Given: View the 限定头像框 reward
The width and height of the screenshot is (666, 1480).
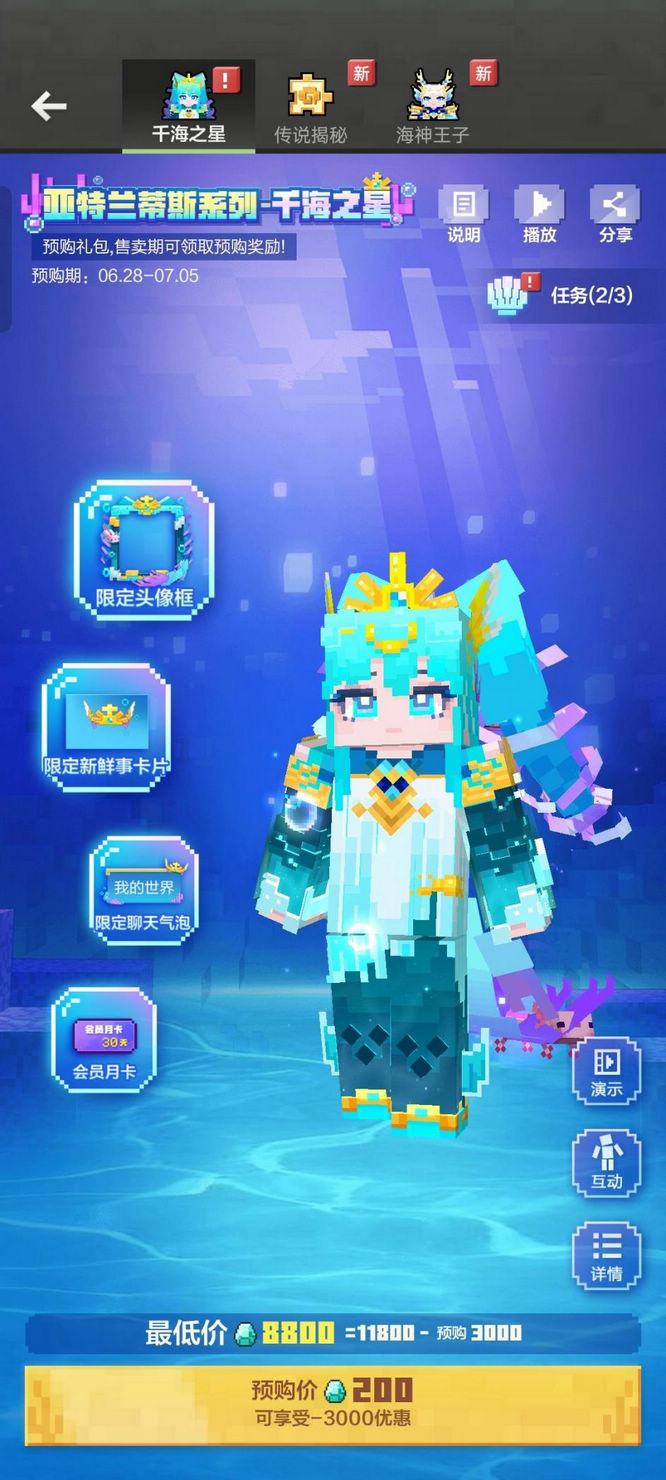Looking at the screenshot, I should click(144, 551).
